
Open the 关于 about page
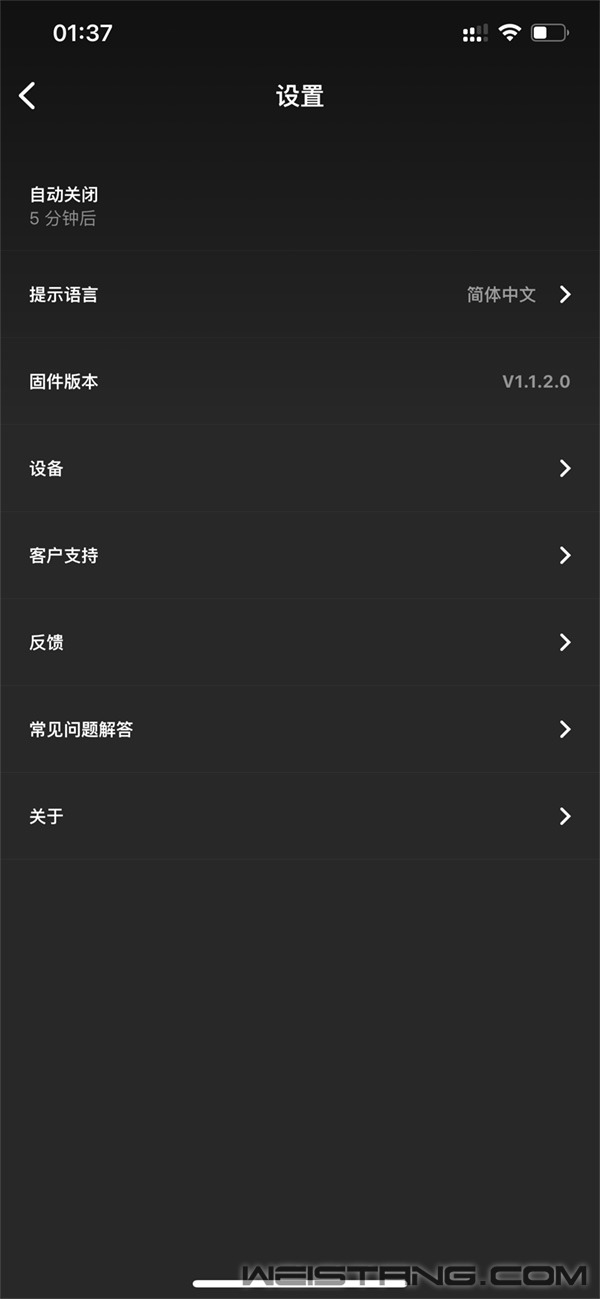[300, 816]
